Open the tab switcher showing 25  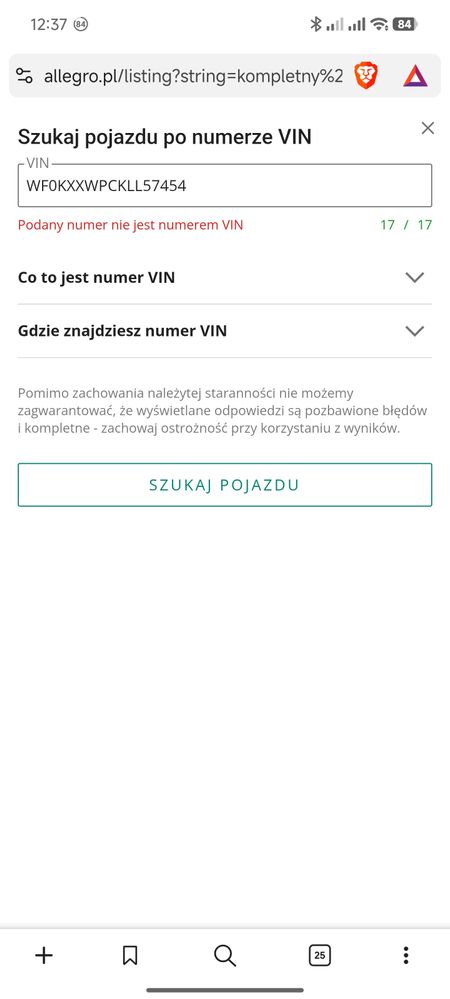click(319, 955)
